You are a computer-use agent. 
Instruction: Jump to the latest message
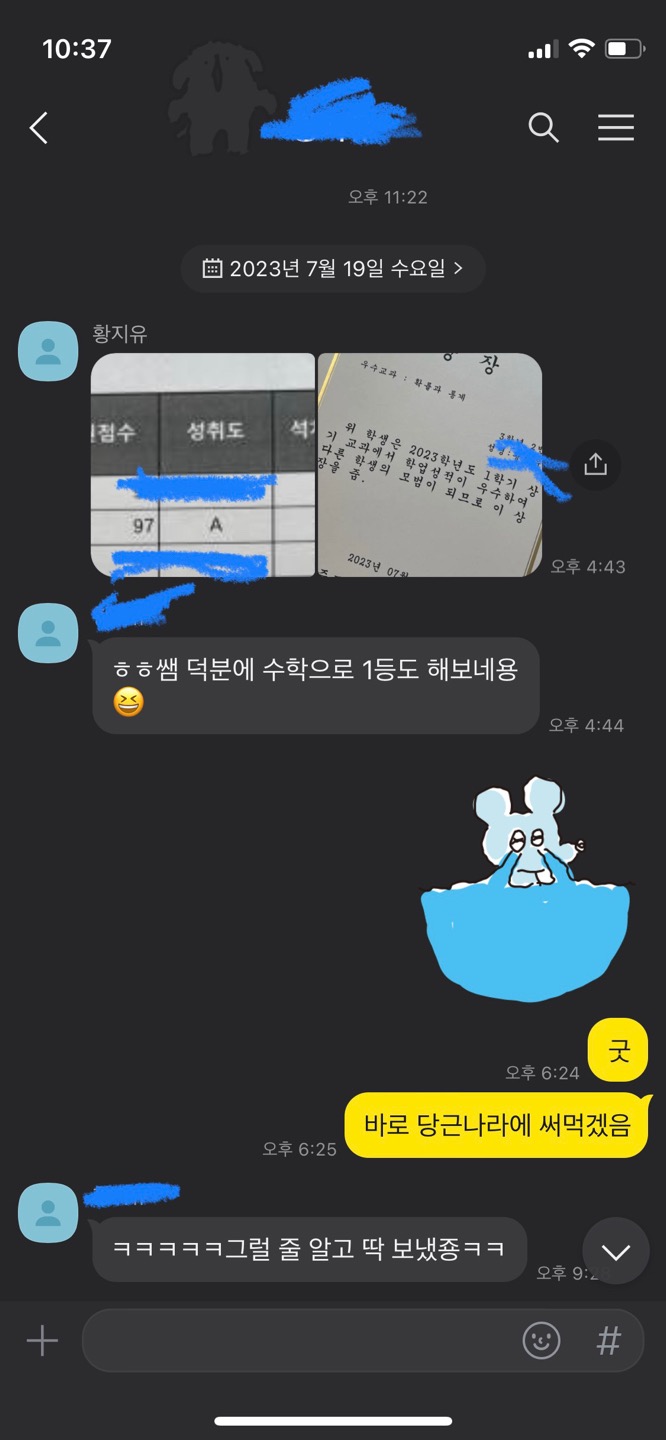click(615, 1252)
